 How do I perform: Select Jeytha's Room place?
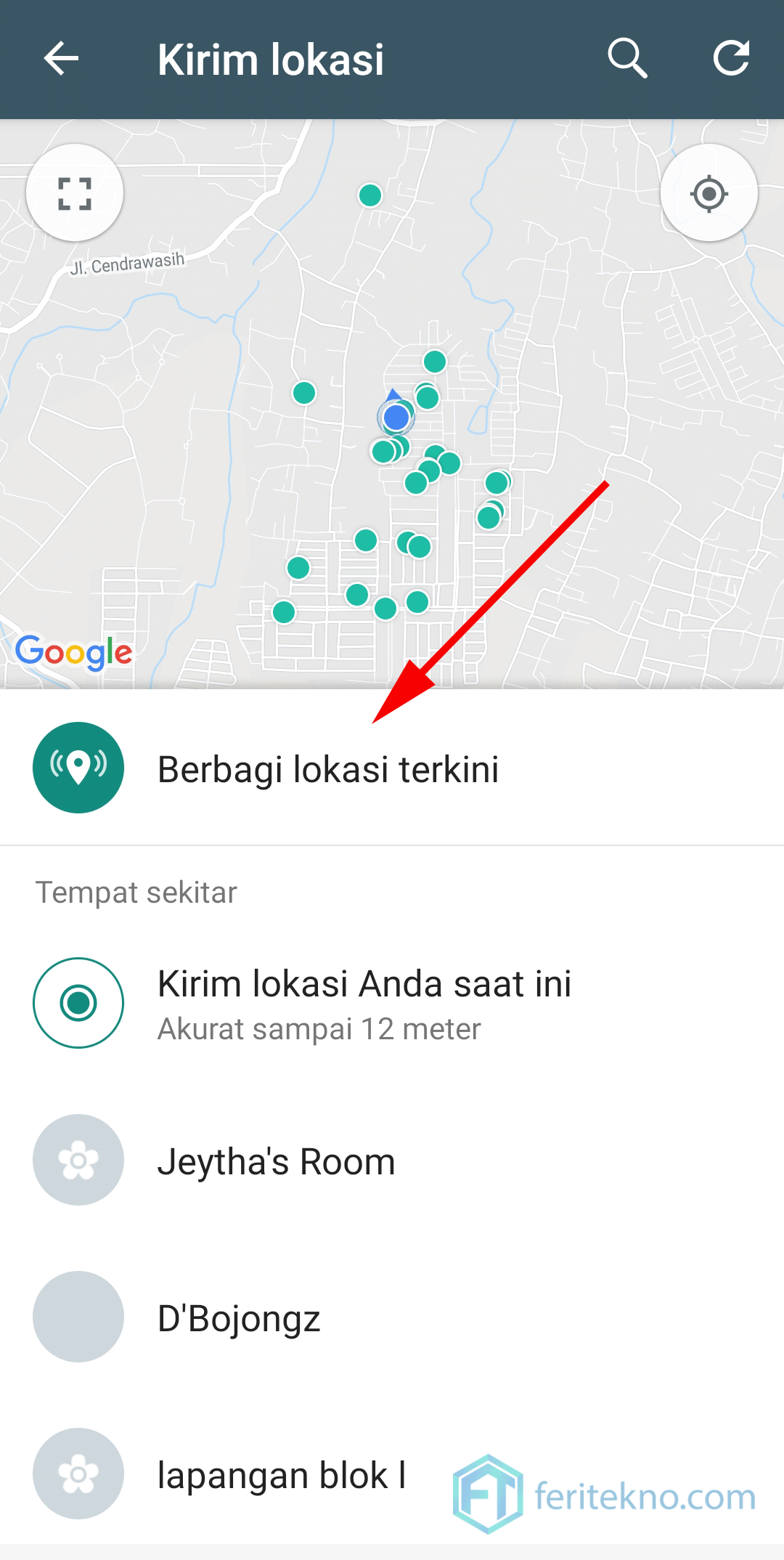point(392,1160)
